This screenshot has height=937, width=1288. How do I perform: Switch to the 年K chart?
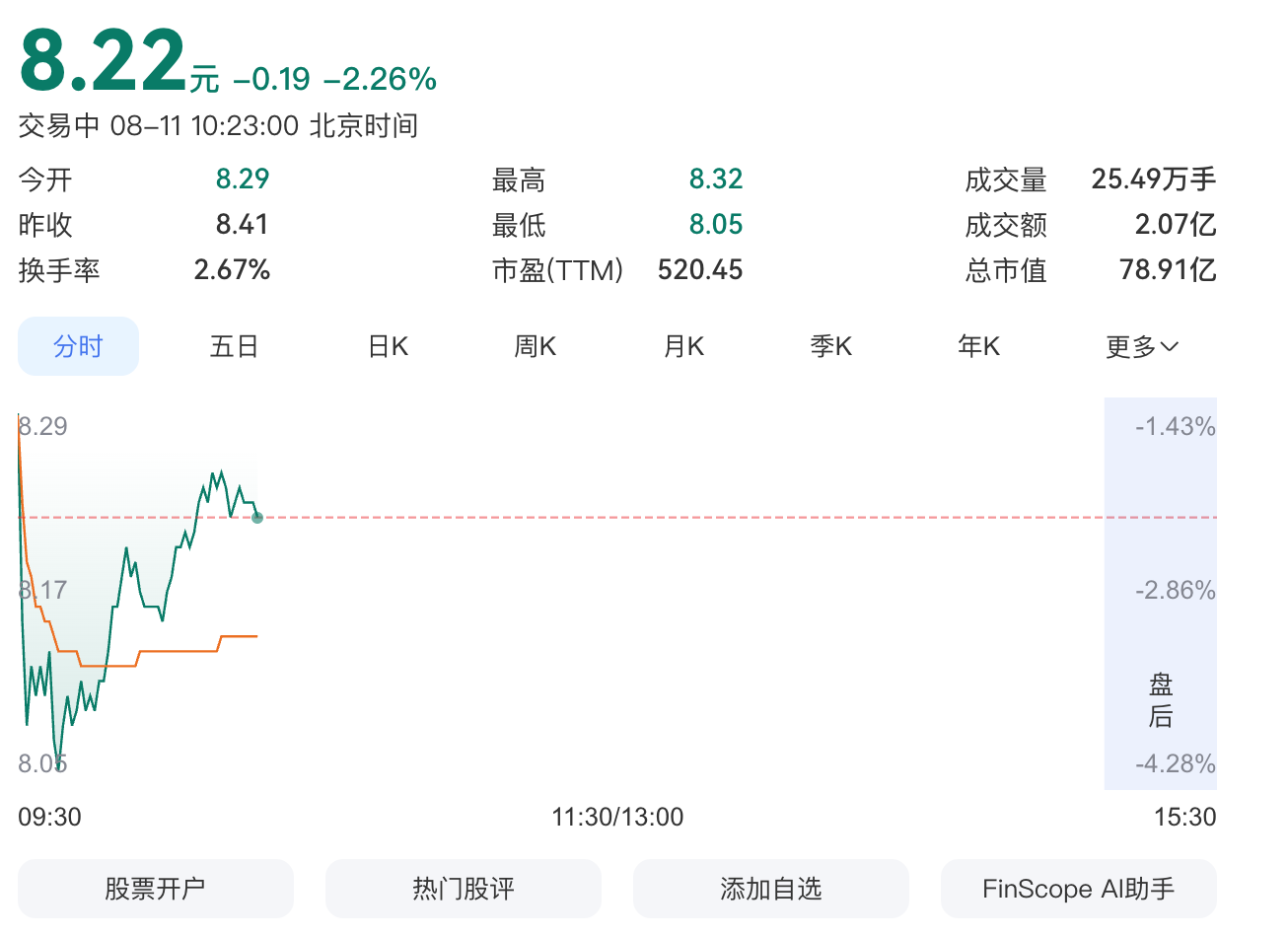point(979,346)
